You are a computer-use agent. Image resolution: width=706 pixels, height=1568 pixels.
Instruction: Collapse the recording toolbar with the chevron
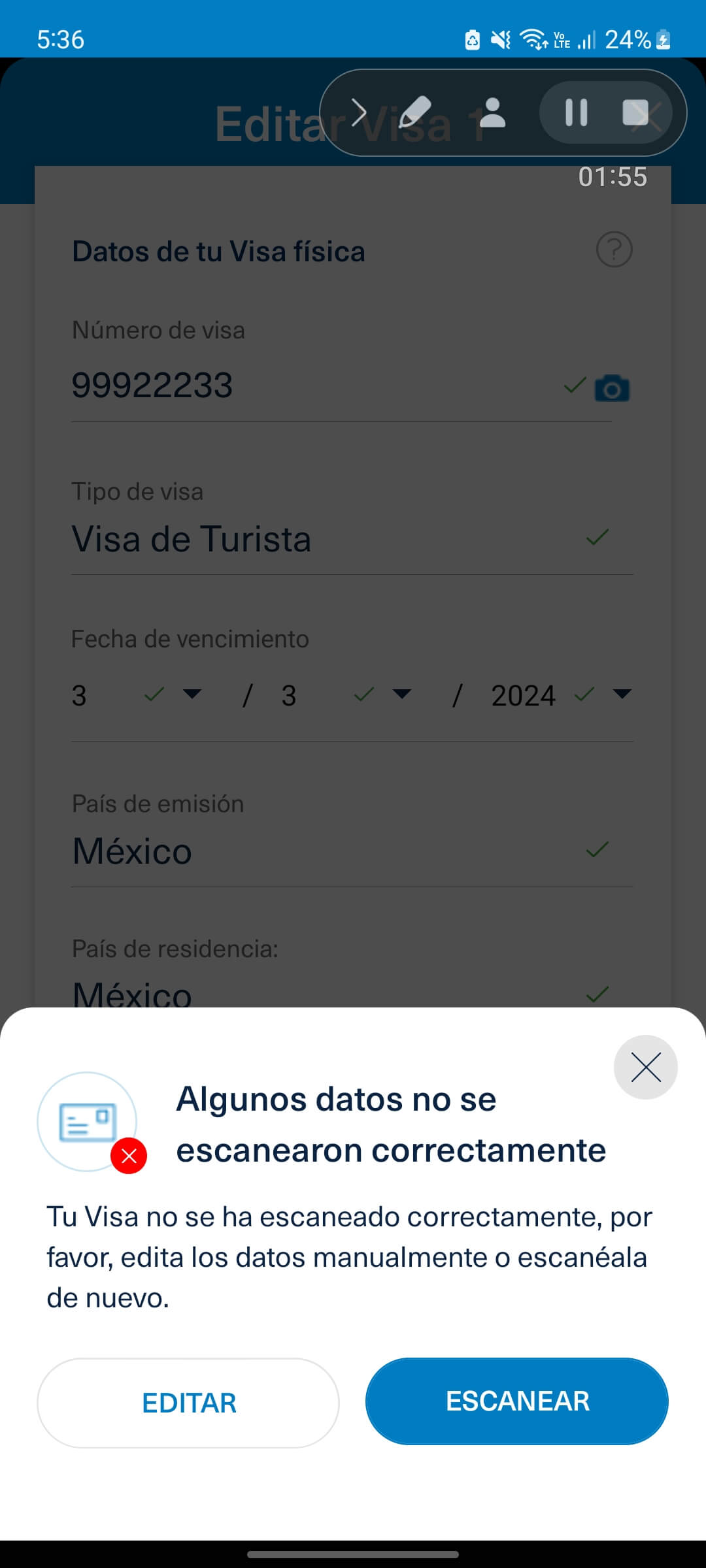pos(361,112)
